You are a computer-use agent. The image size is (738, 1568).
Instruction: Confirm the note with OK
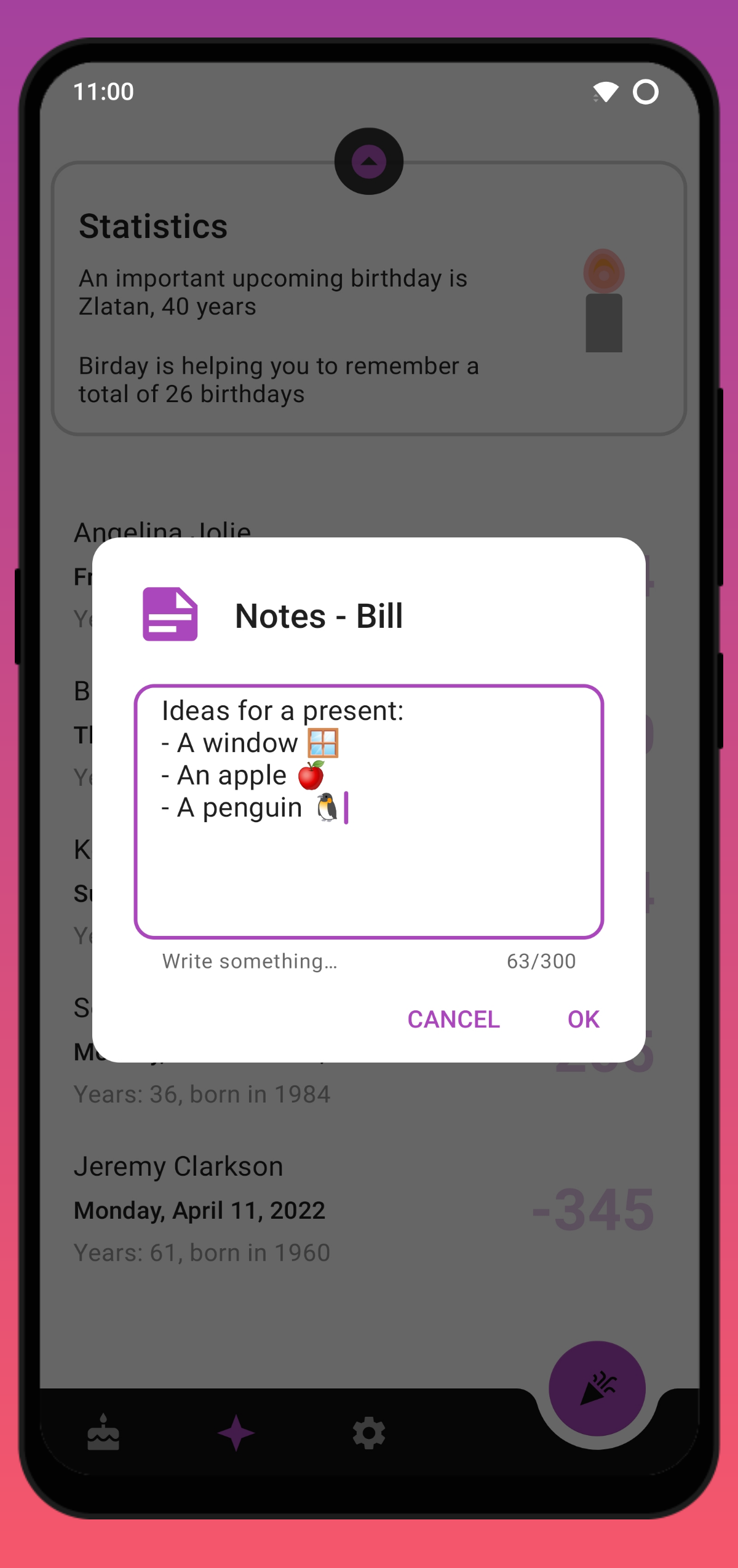pos(583,1020)
